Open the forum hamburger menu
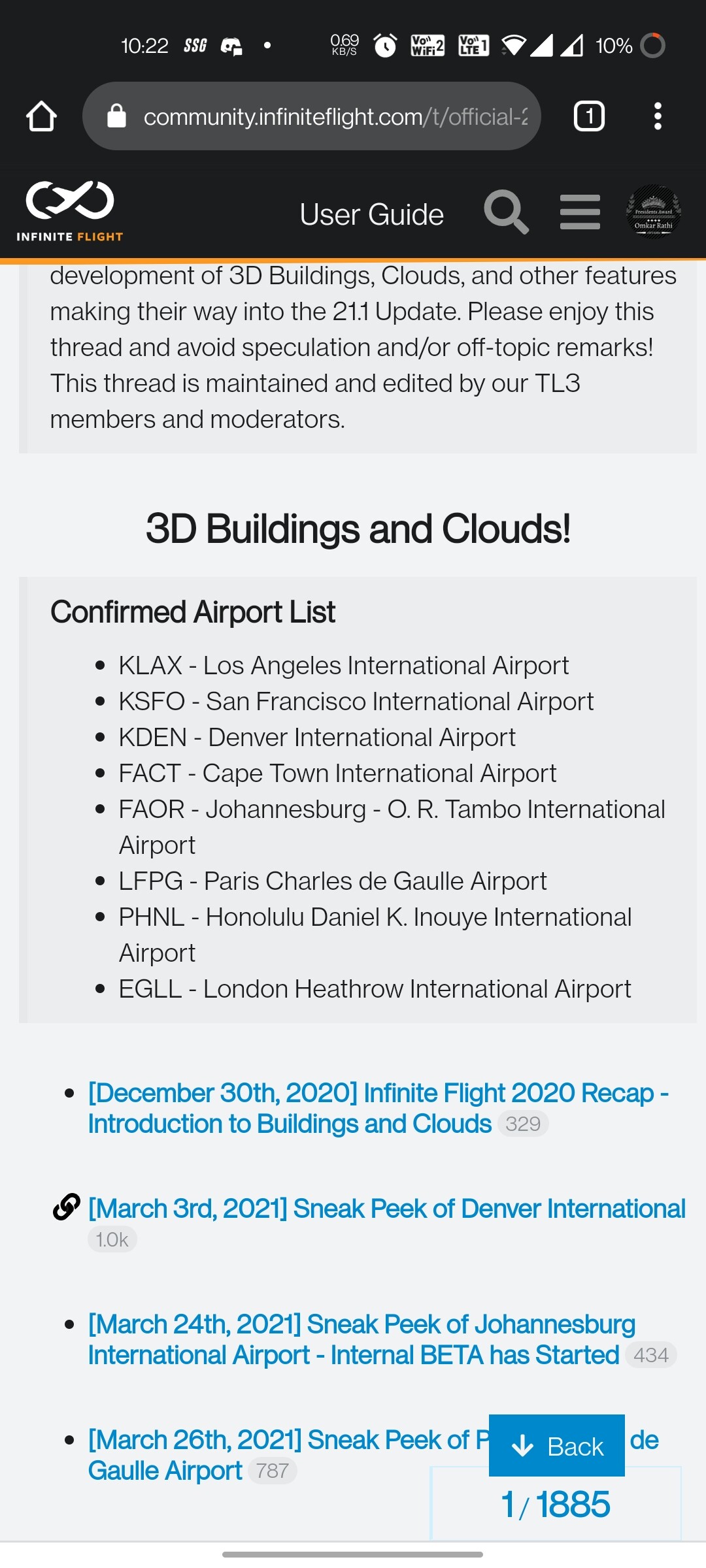Image resolution: width=706 pixels, height=1568 pixels. (580, 212)
